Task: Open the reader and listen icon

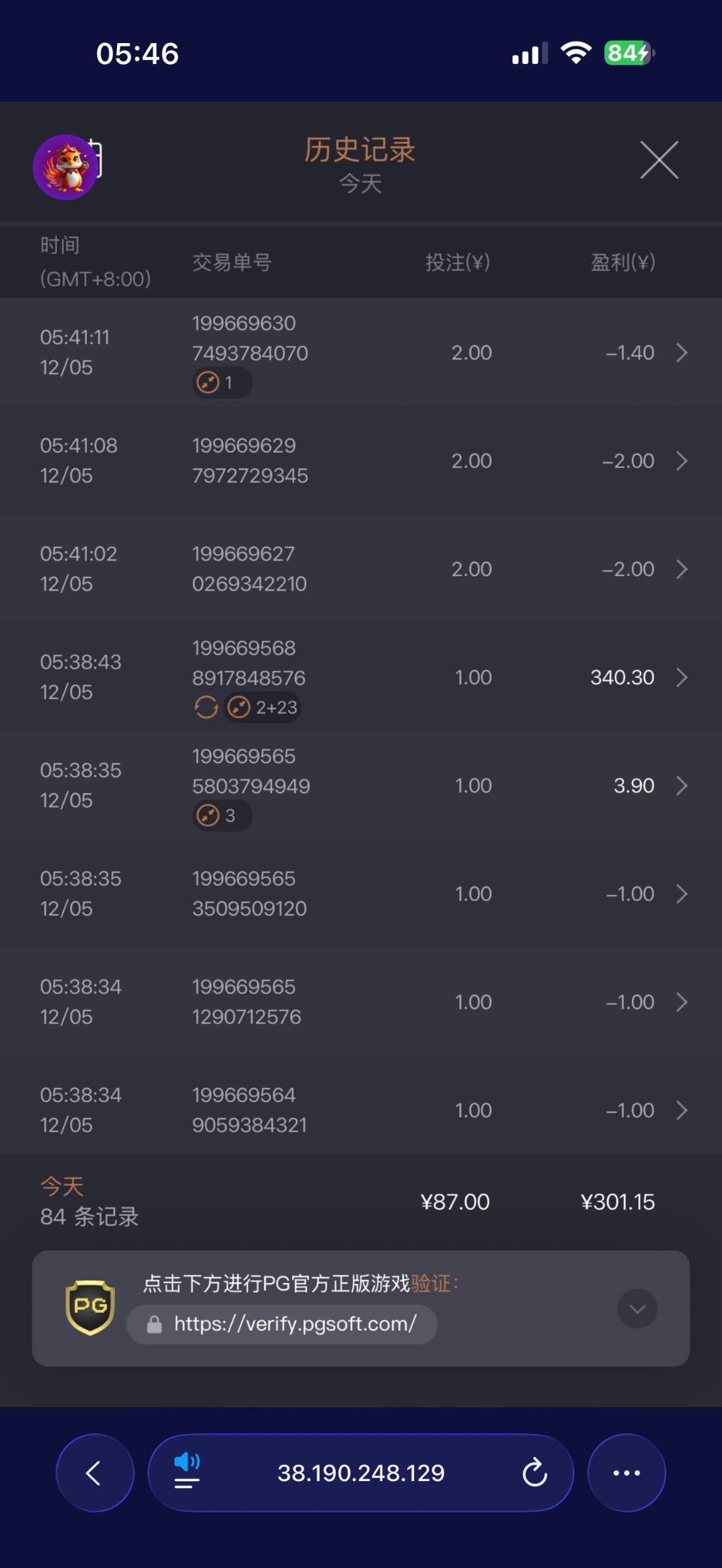Action: (x=187, y=1471)
